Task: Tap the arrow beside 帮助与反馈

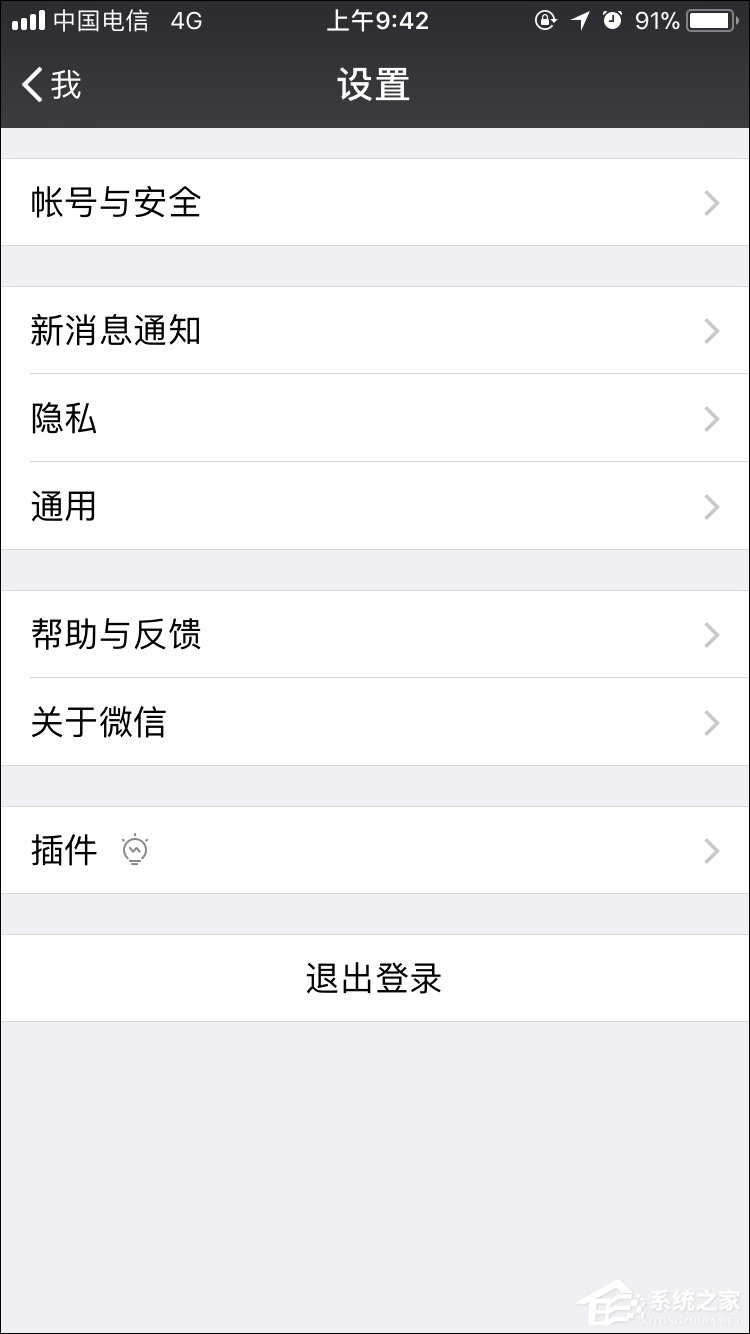Action: [x=711, y=635]
